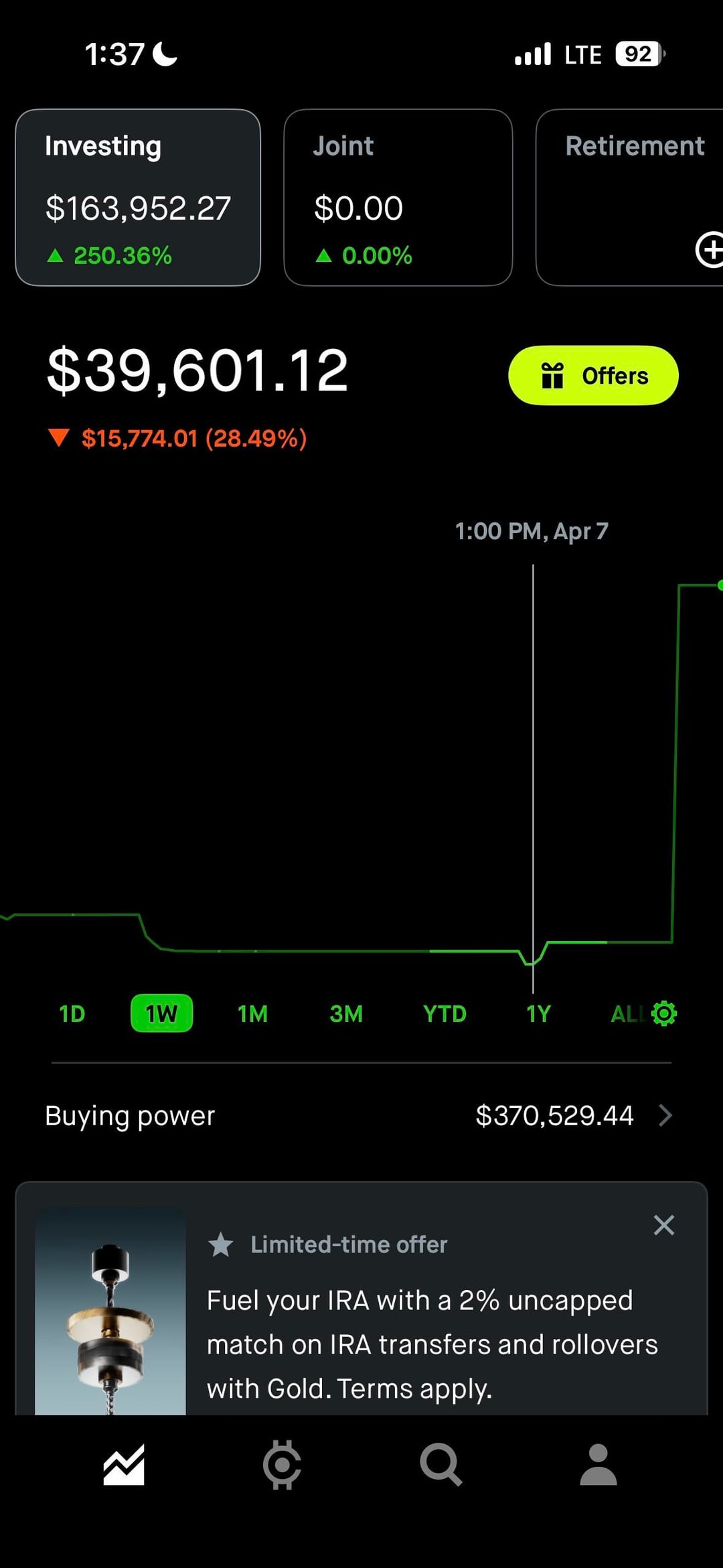The image size is (723, 1568).
Task: Change chart to YTD
Action: tap(445, 1014)
